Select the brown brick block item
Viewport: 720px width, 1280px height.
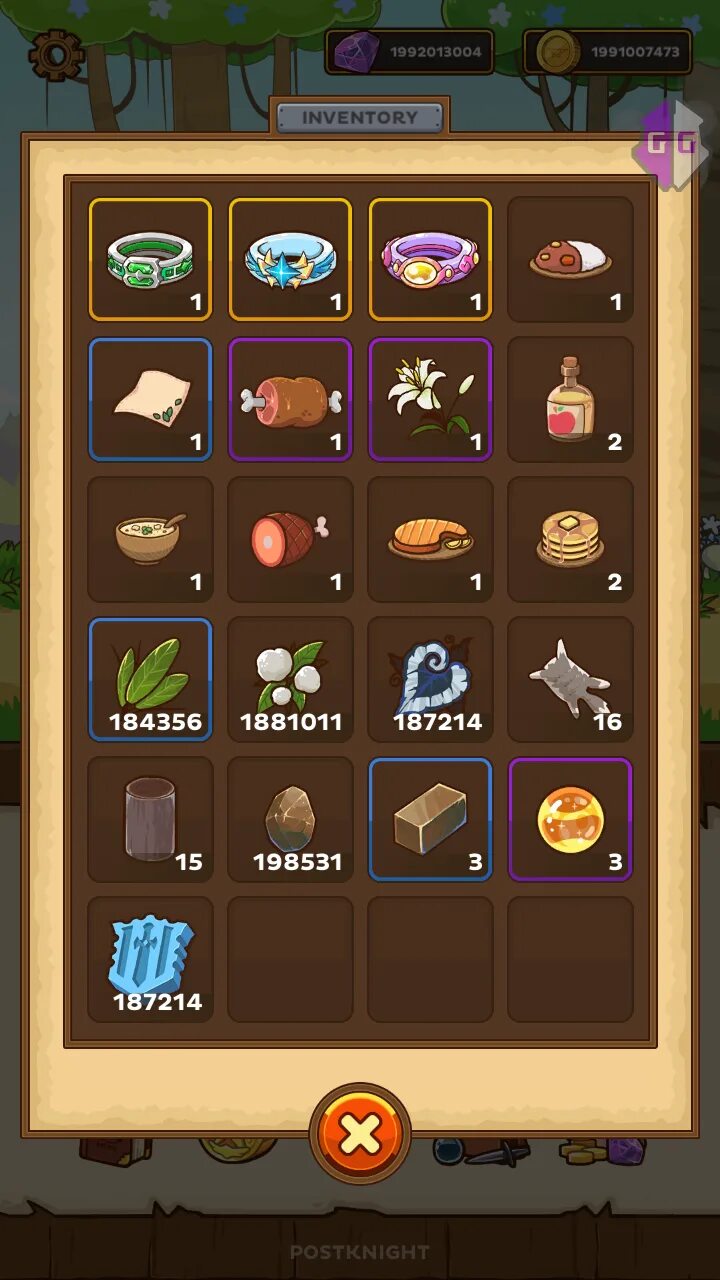pos(430,820)
